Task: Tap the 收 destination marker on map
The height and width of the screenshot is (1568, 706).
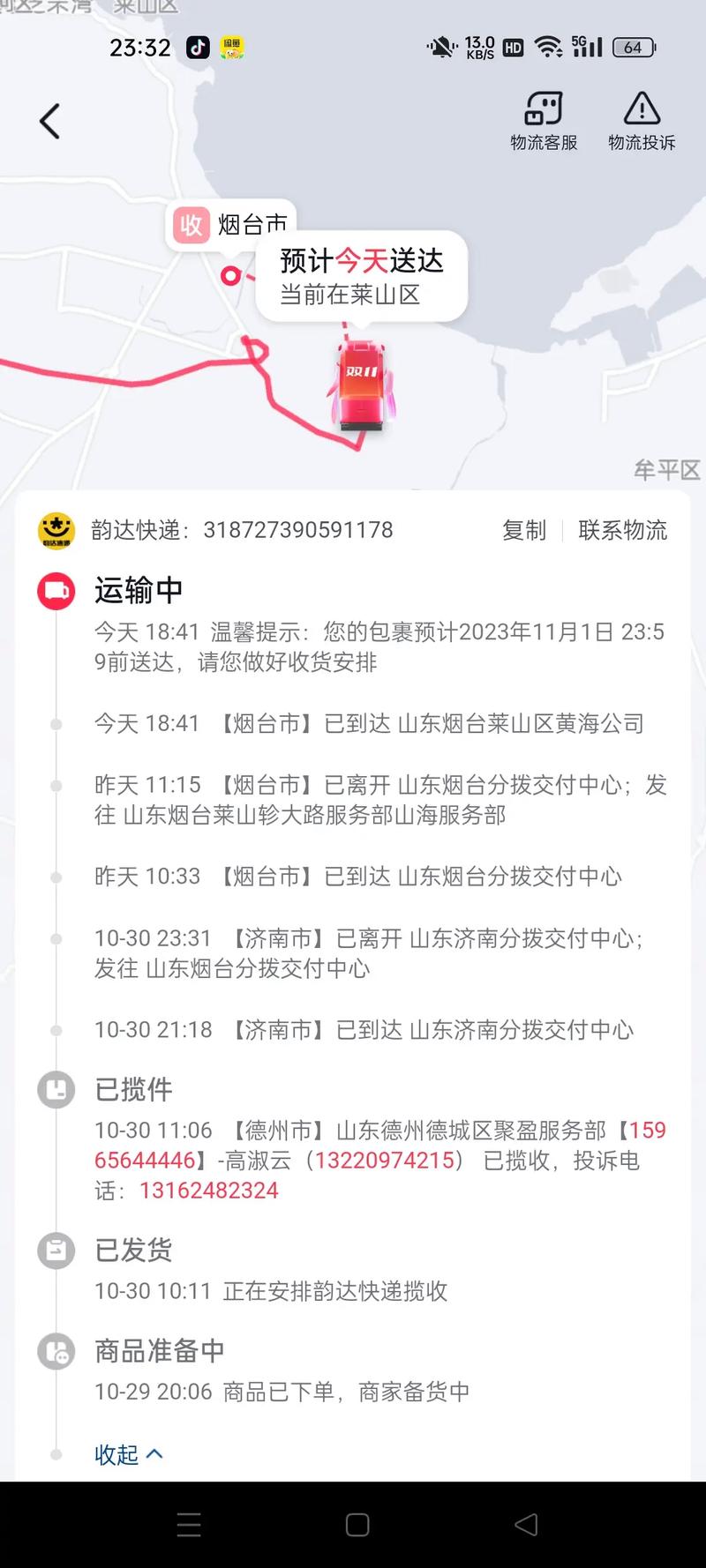Action: click(190, 226)
